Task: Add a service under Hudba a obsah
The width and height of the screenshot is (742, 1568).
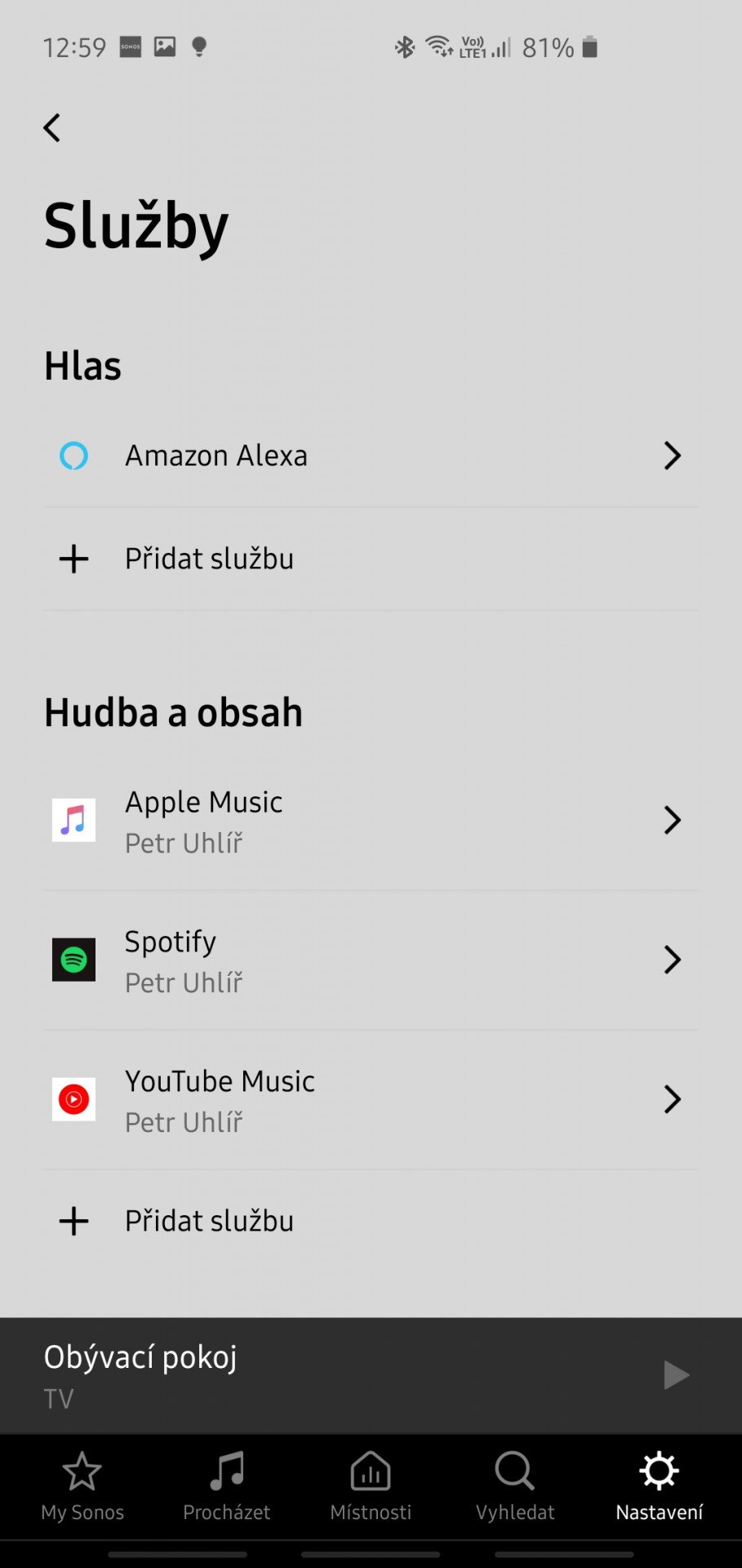Action: coord(371,1222)
